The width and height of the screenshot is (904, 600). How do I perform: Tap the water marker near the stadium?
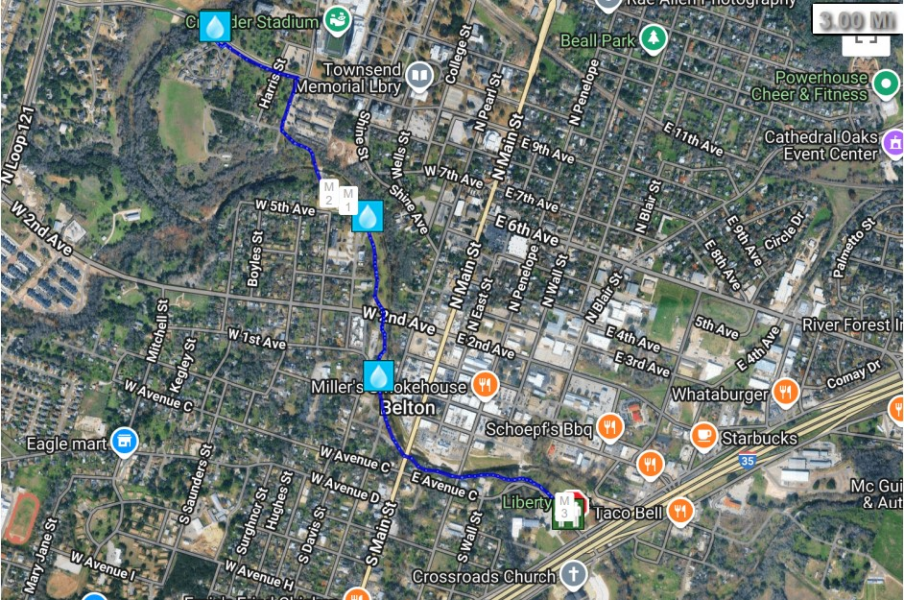(x=215, y=27)
